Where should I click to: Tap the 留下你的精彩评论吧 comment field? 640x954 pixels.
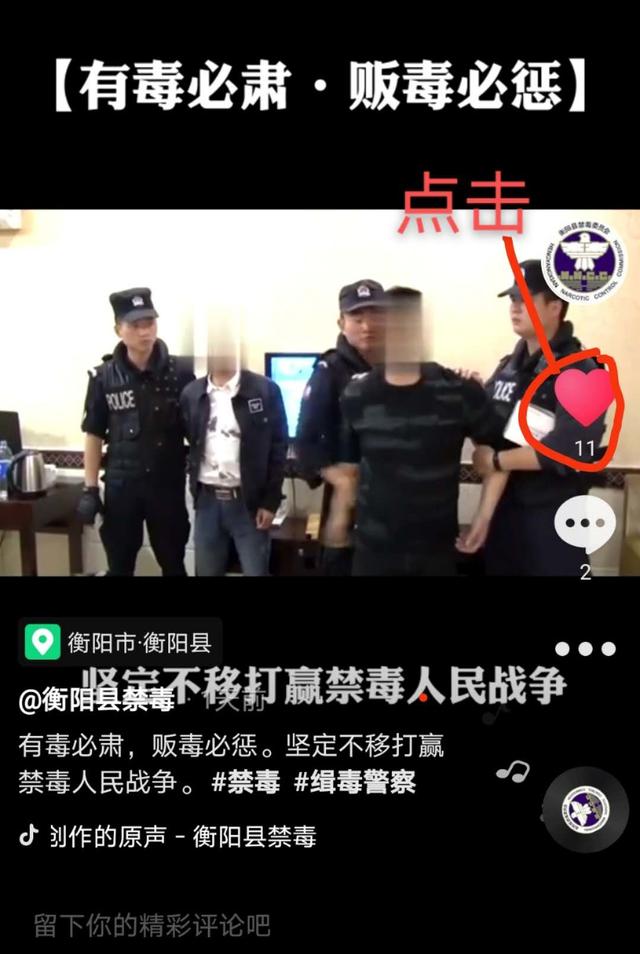coord(152,925)
